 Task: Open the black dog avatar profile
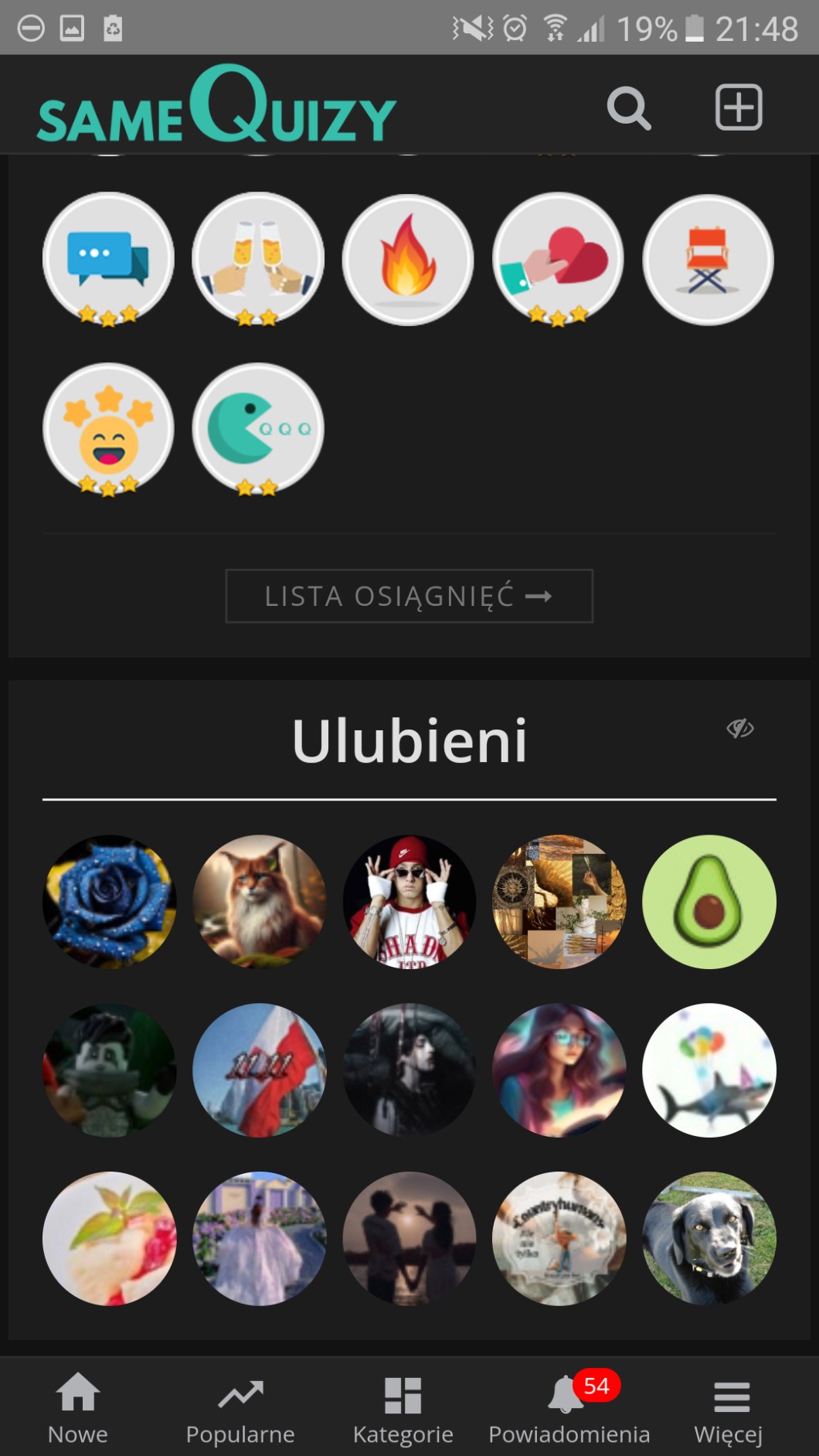click(x=709, y=1238)
